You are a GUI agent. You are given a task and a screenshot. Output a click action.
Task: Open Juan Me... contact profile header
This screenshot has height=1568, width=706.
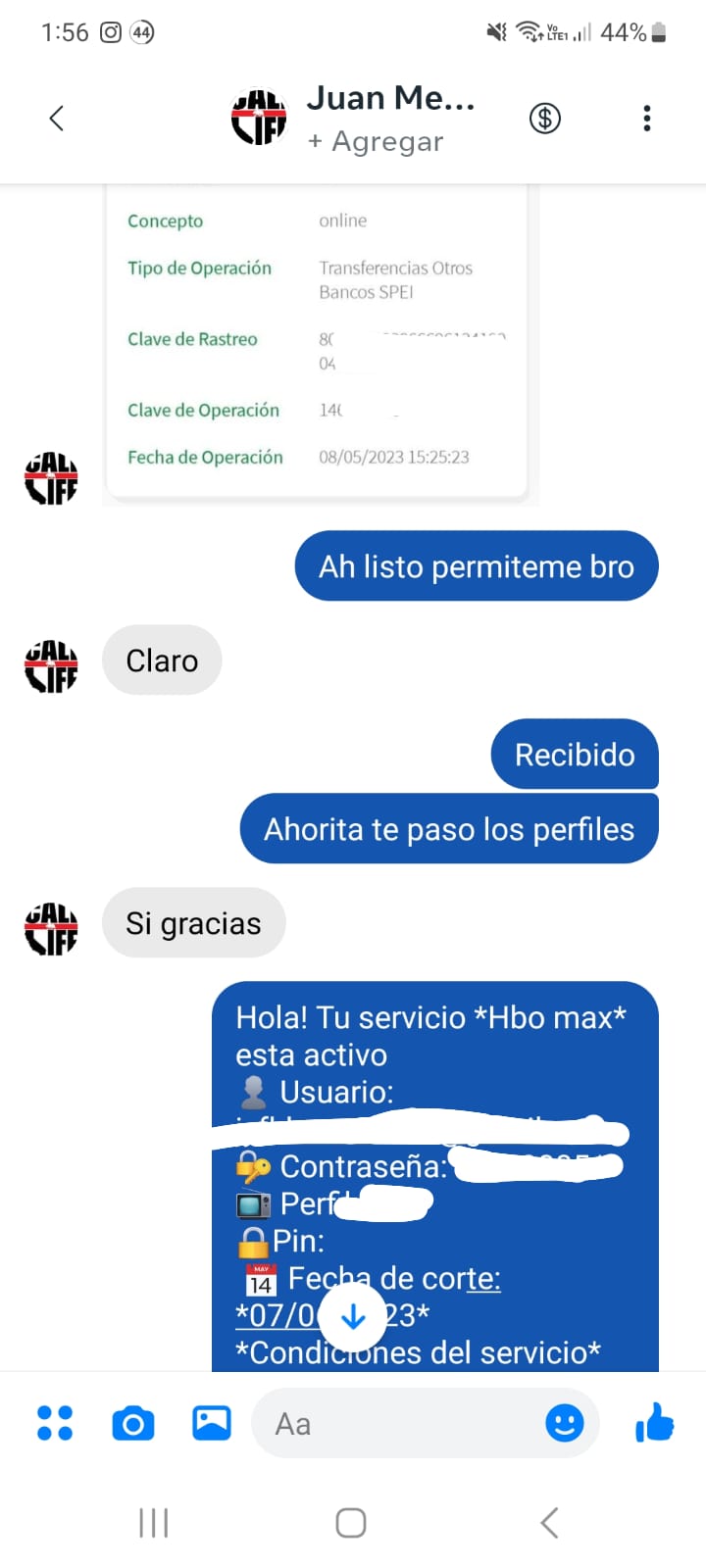[x=390, y=99]
